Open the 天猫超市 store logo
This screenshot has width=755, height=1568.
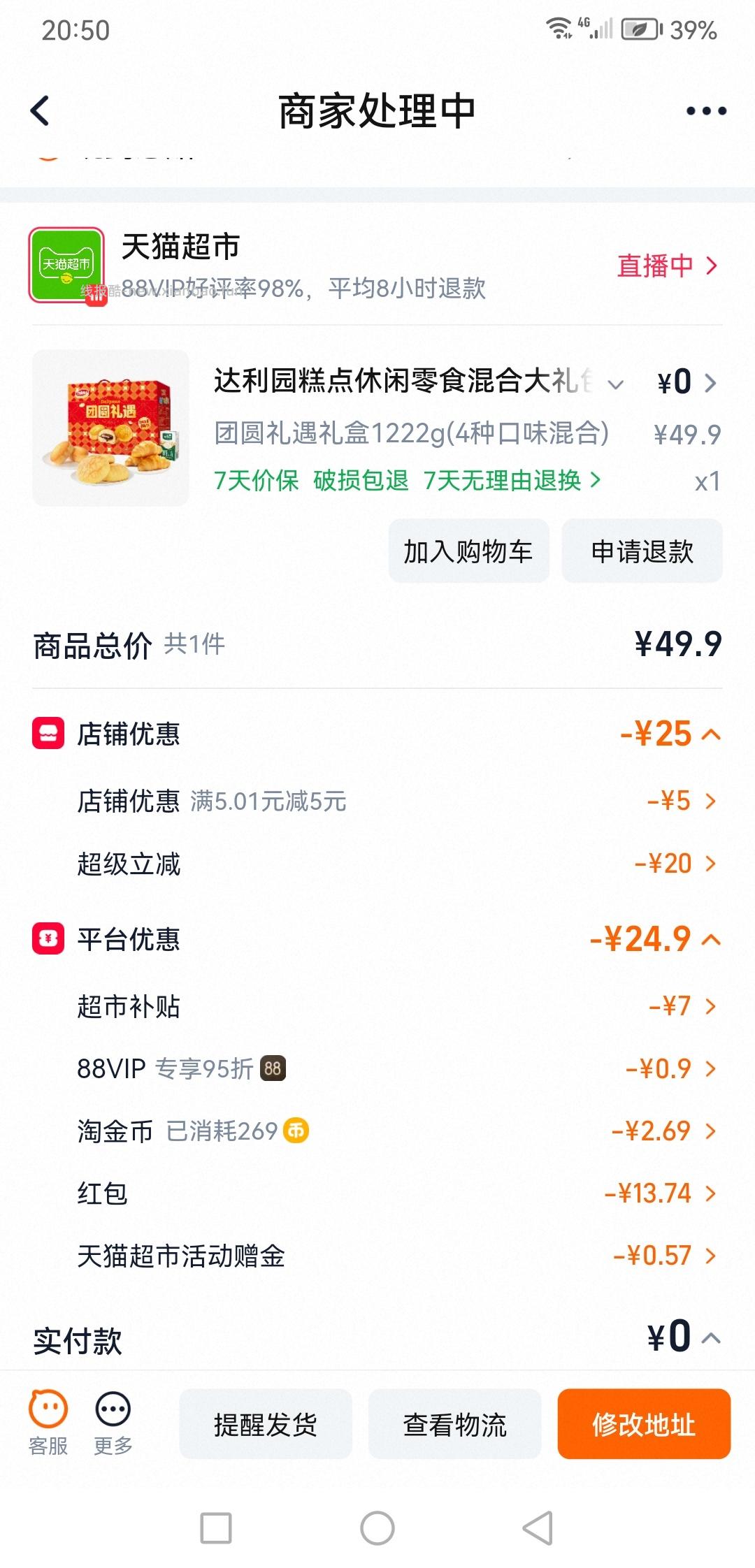coord(66,266)
